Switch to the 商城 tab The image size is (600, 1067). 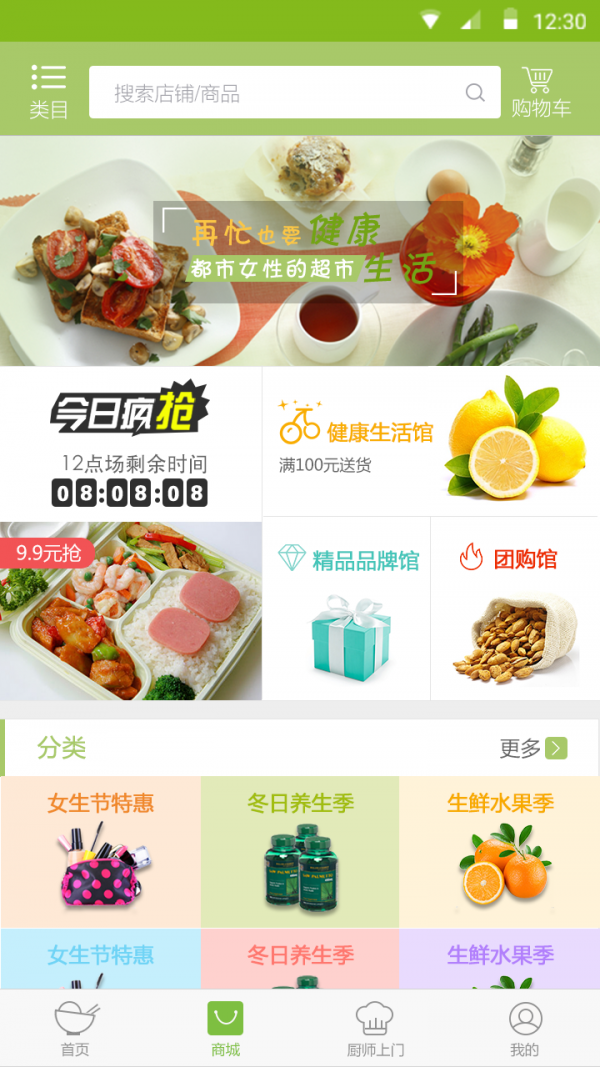pyautogui.click(x=225, y=1029)
